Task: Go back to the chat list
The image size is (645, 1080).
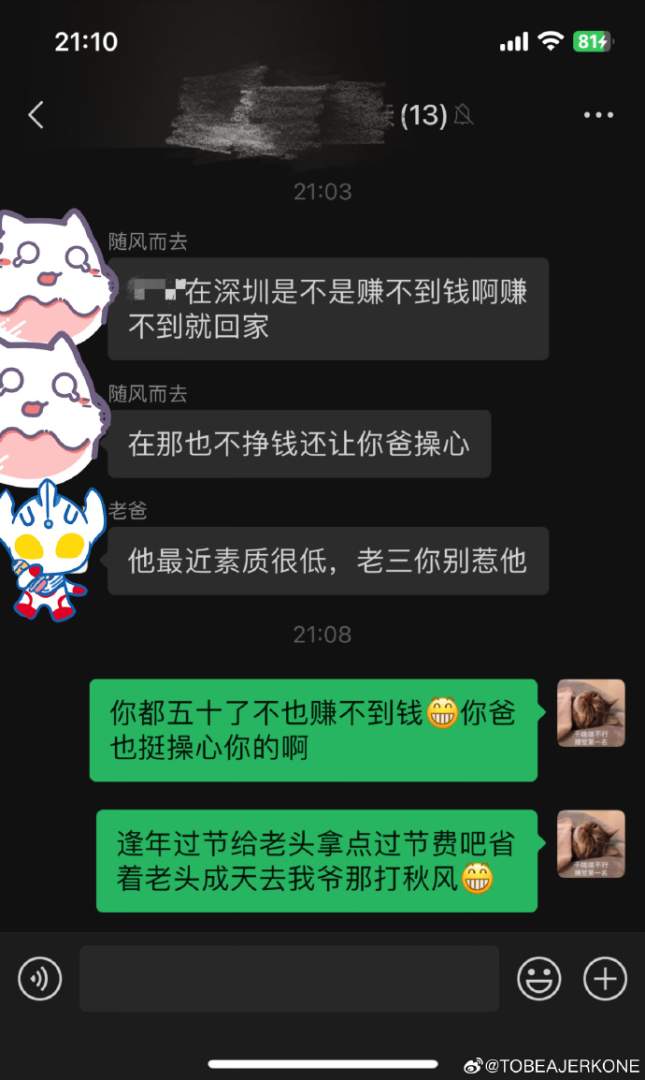Action: (x=36, y=115)
